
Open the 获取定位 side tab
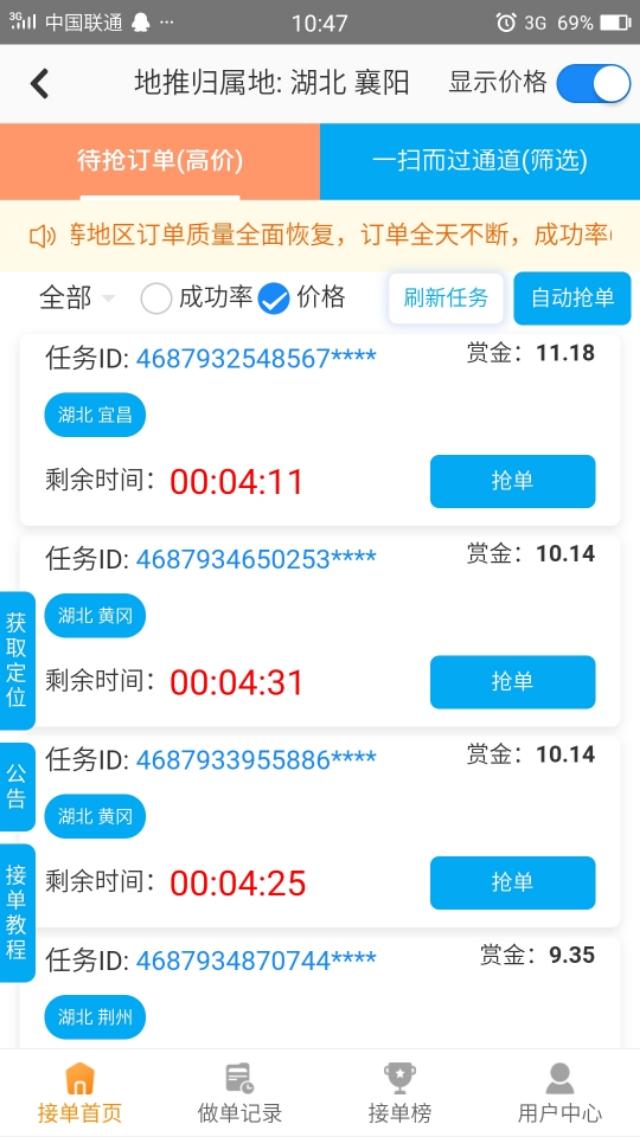tap(17, 661)
